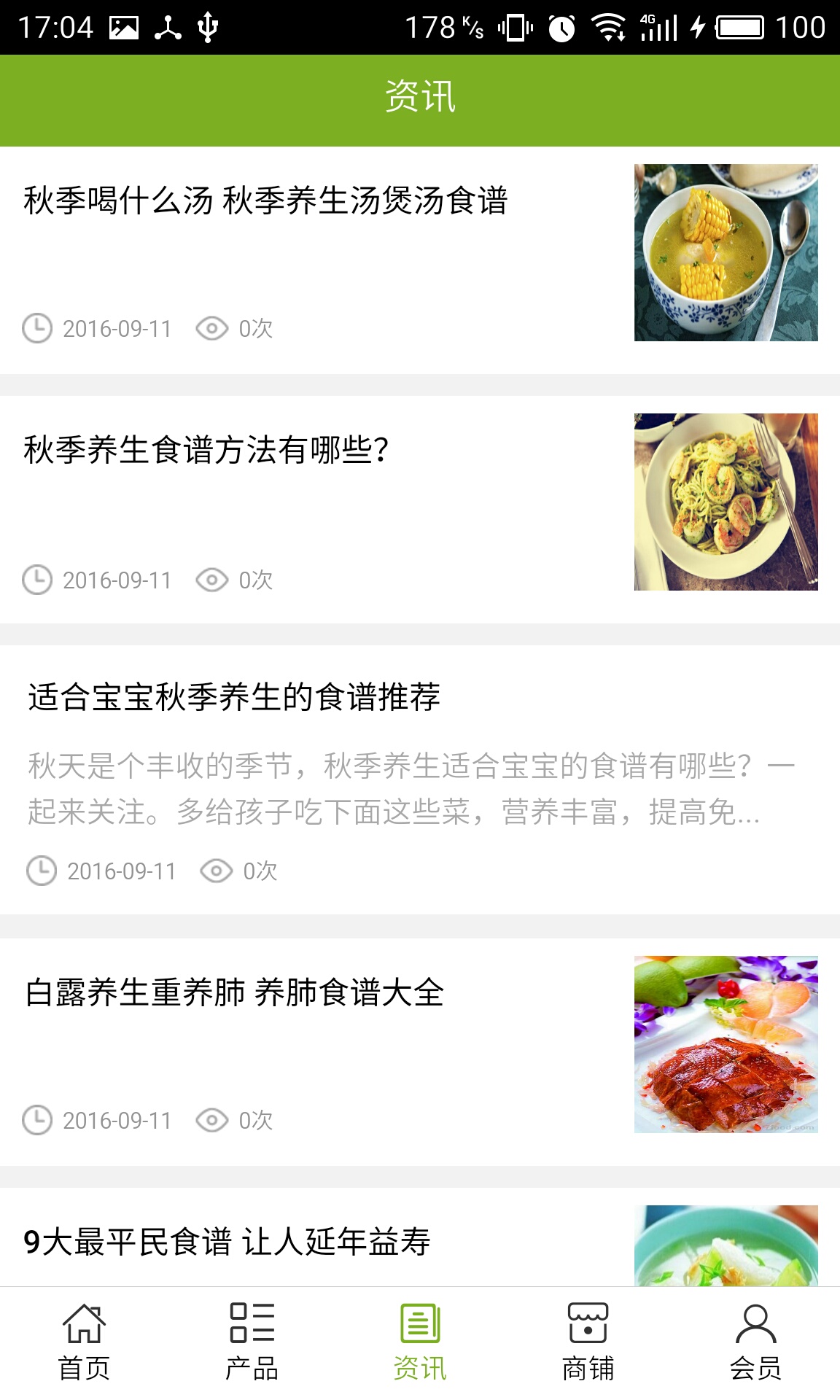Read 适合宝宝秋季养生的食谱推荐 article
840x1400 pixels.
click(234, 697)
